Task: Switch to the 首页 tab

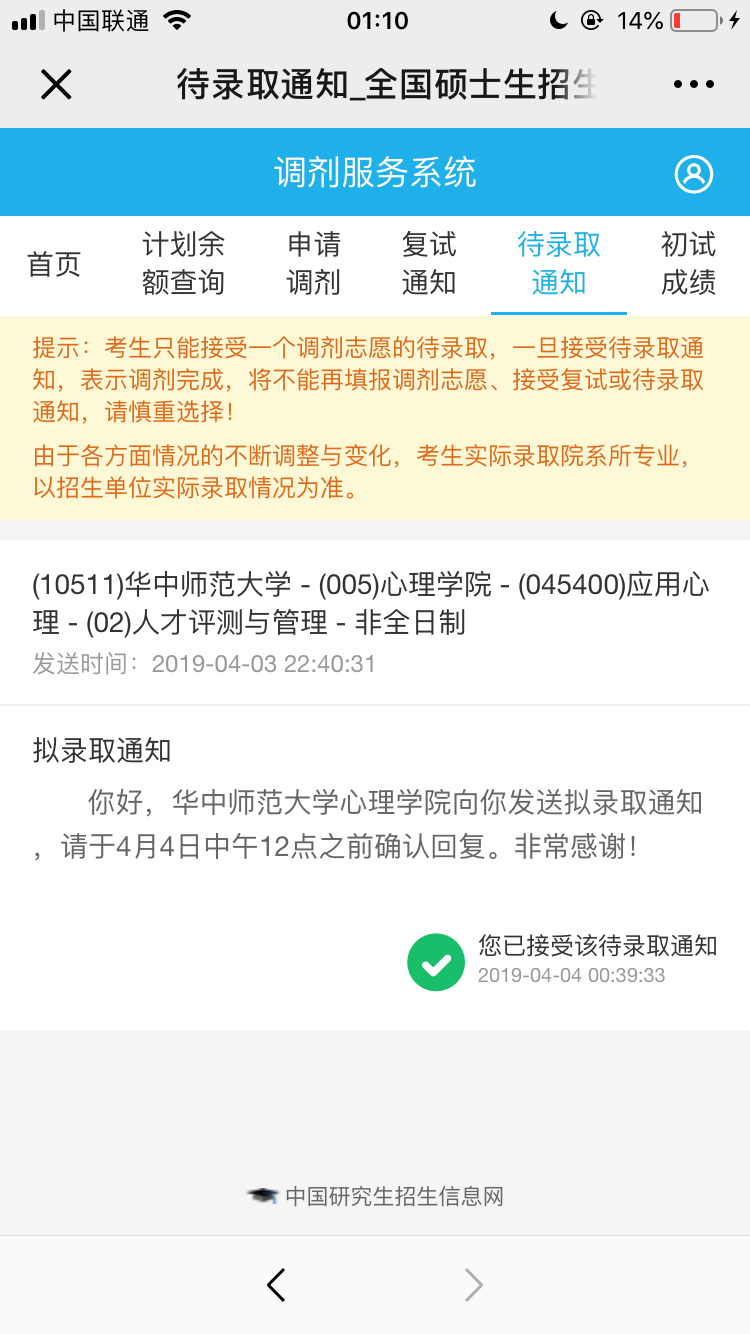Action: coord(54,264)
